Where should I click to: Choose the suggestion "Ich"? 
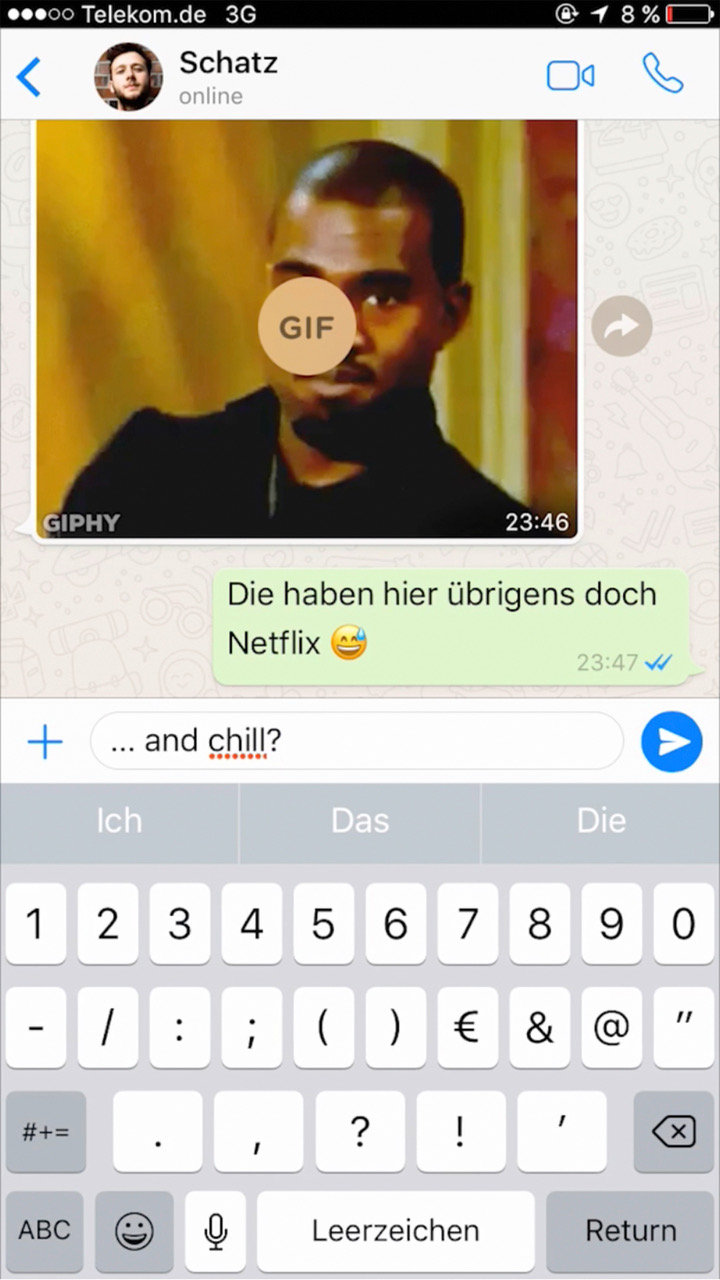click(x=119, y=821)
